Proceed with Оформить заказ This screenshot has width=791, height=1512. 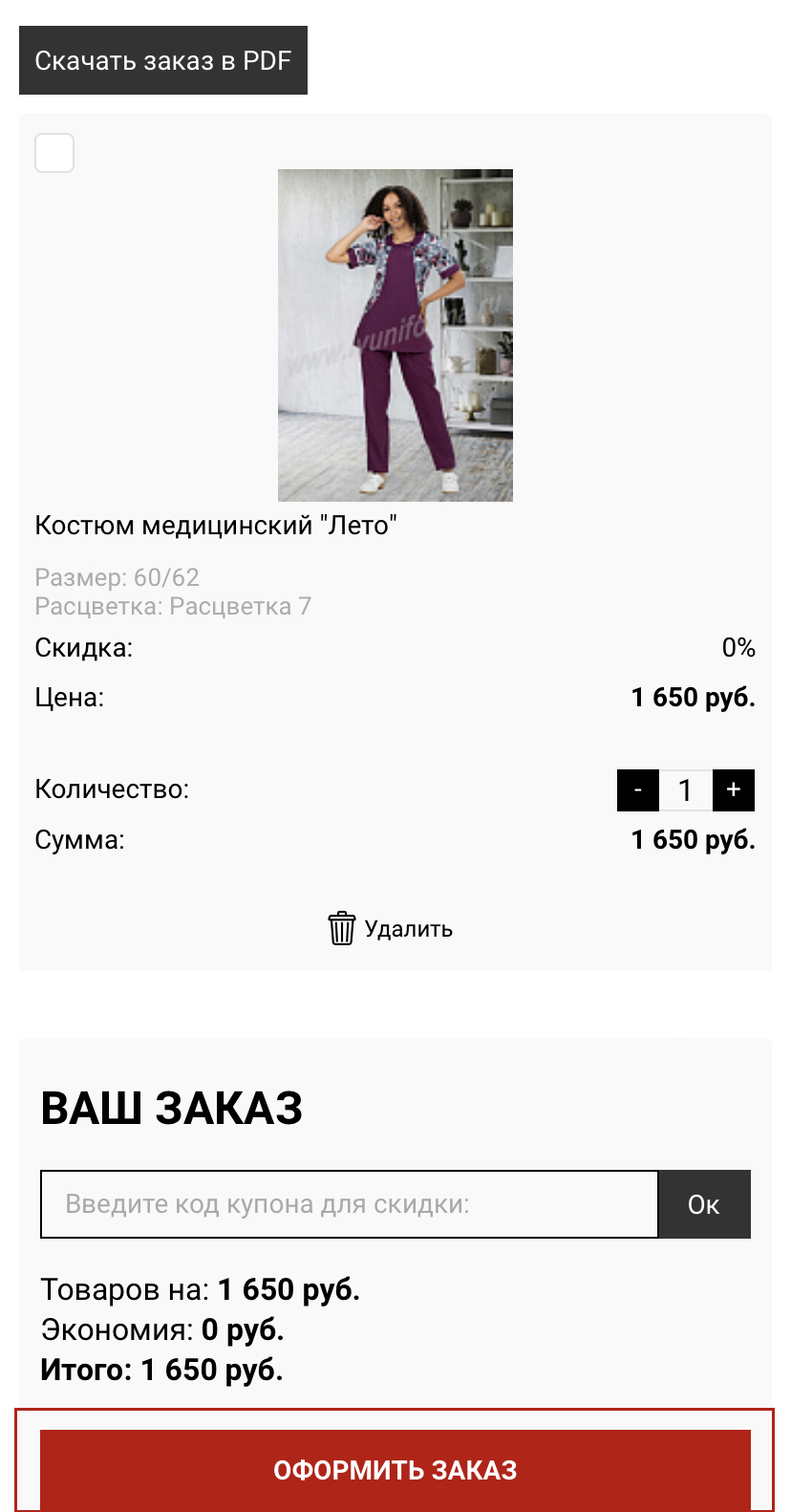point(395,1469)
